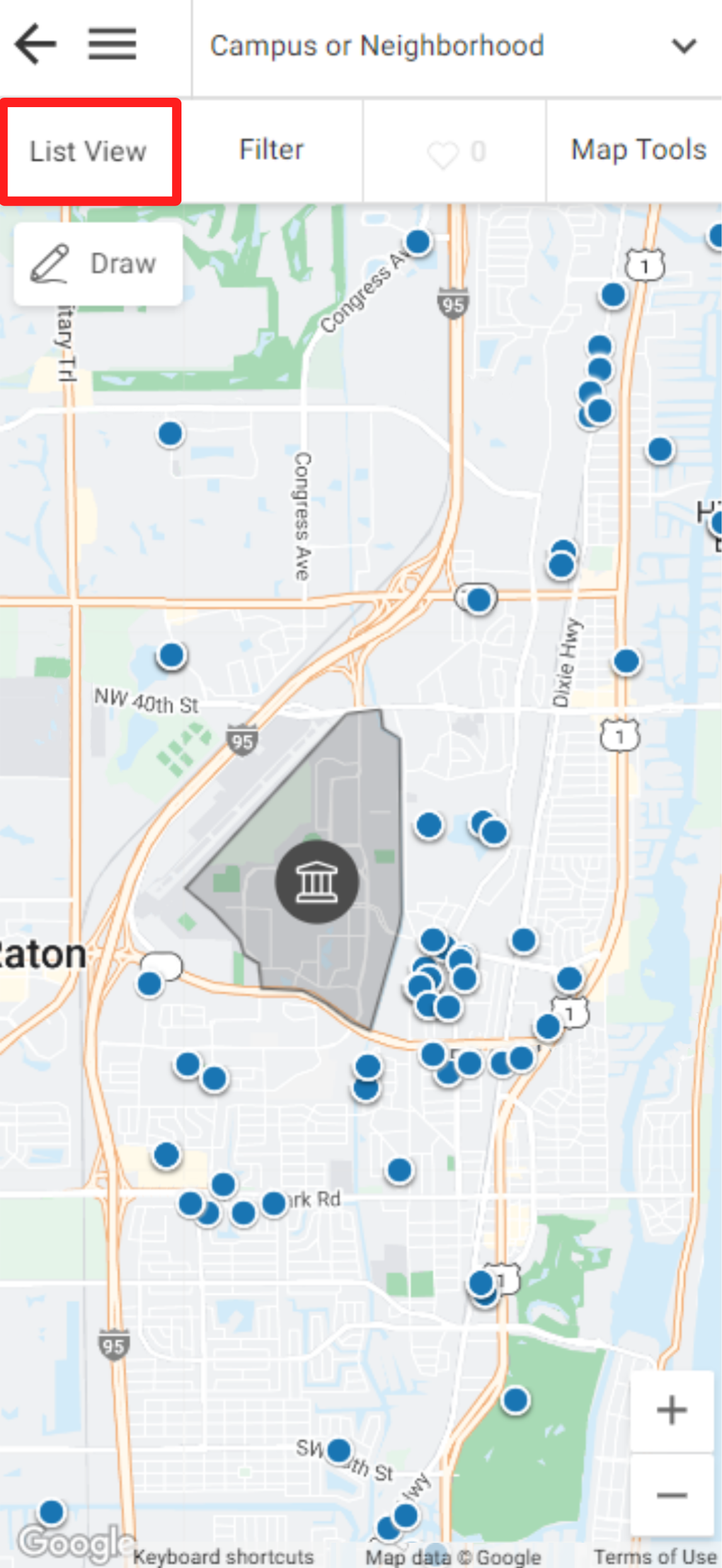
Task: View favorites with the heart icon
Action: 455,152
